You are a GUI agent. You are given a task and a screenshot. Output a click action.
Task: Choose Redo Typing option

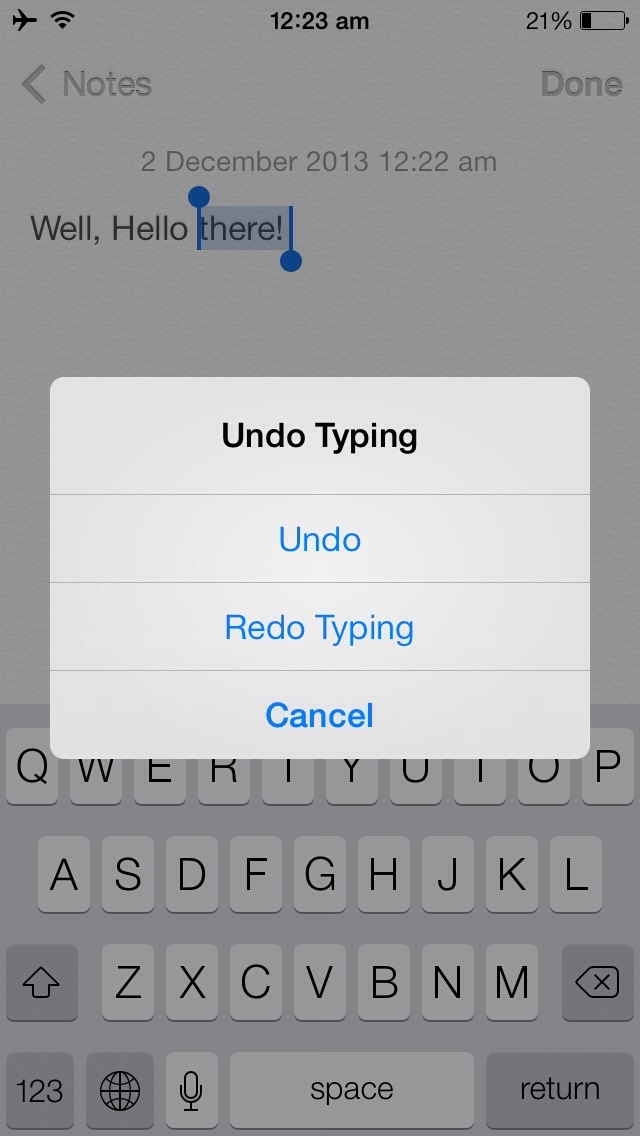pos(320,628)
